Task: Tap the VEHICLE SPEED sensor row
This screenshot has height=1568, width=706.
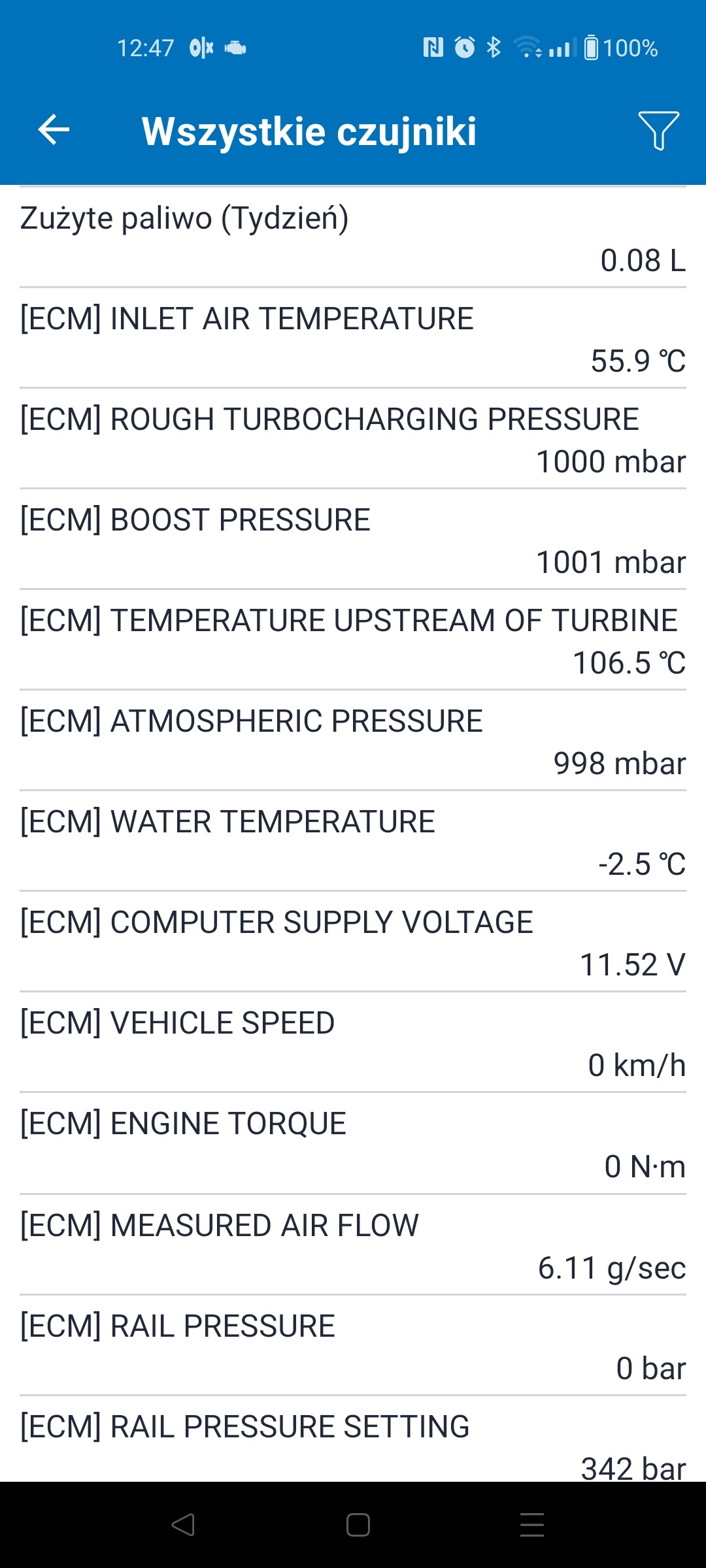Action: coord(353,1043)
